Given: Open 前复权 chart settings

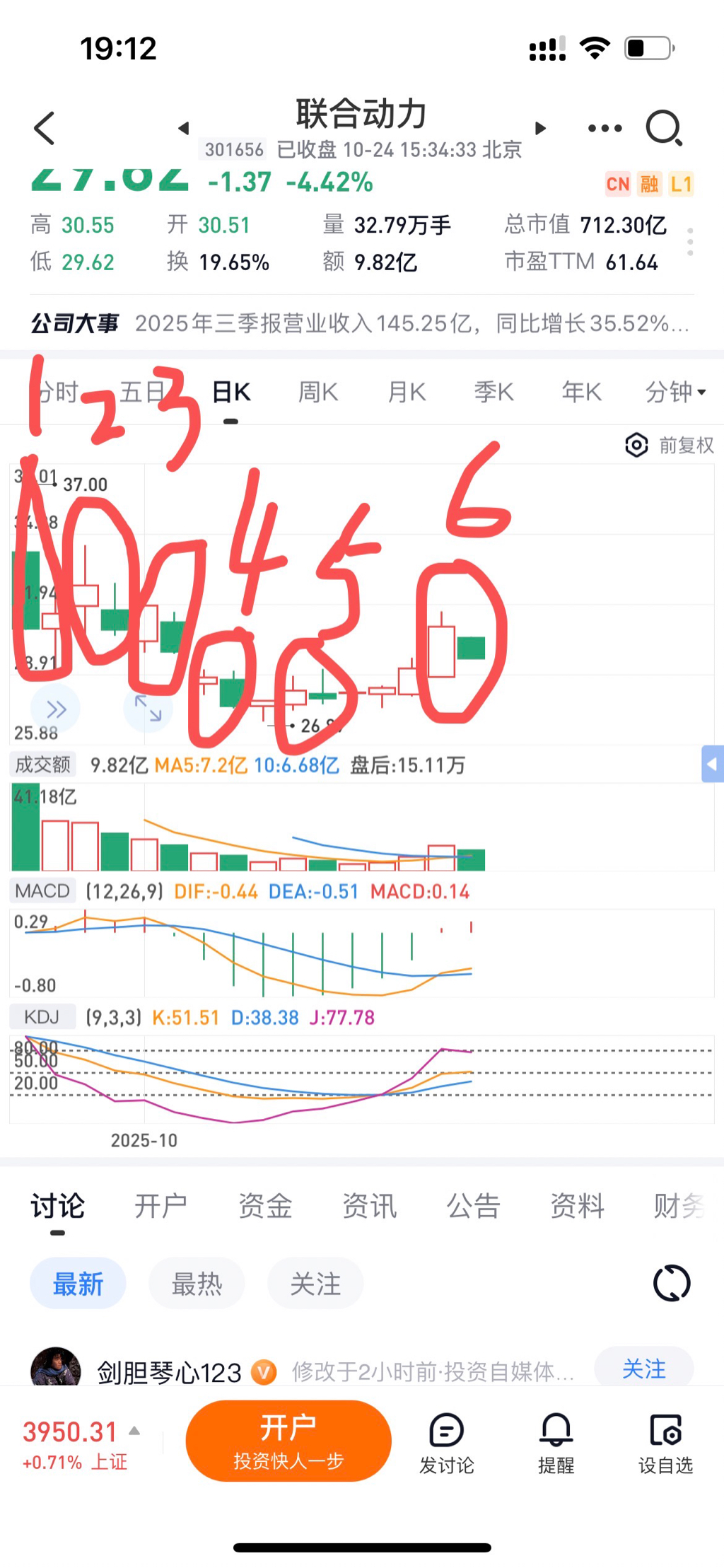Looking at the screenshot, I should [669, 445].
